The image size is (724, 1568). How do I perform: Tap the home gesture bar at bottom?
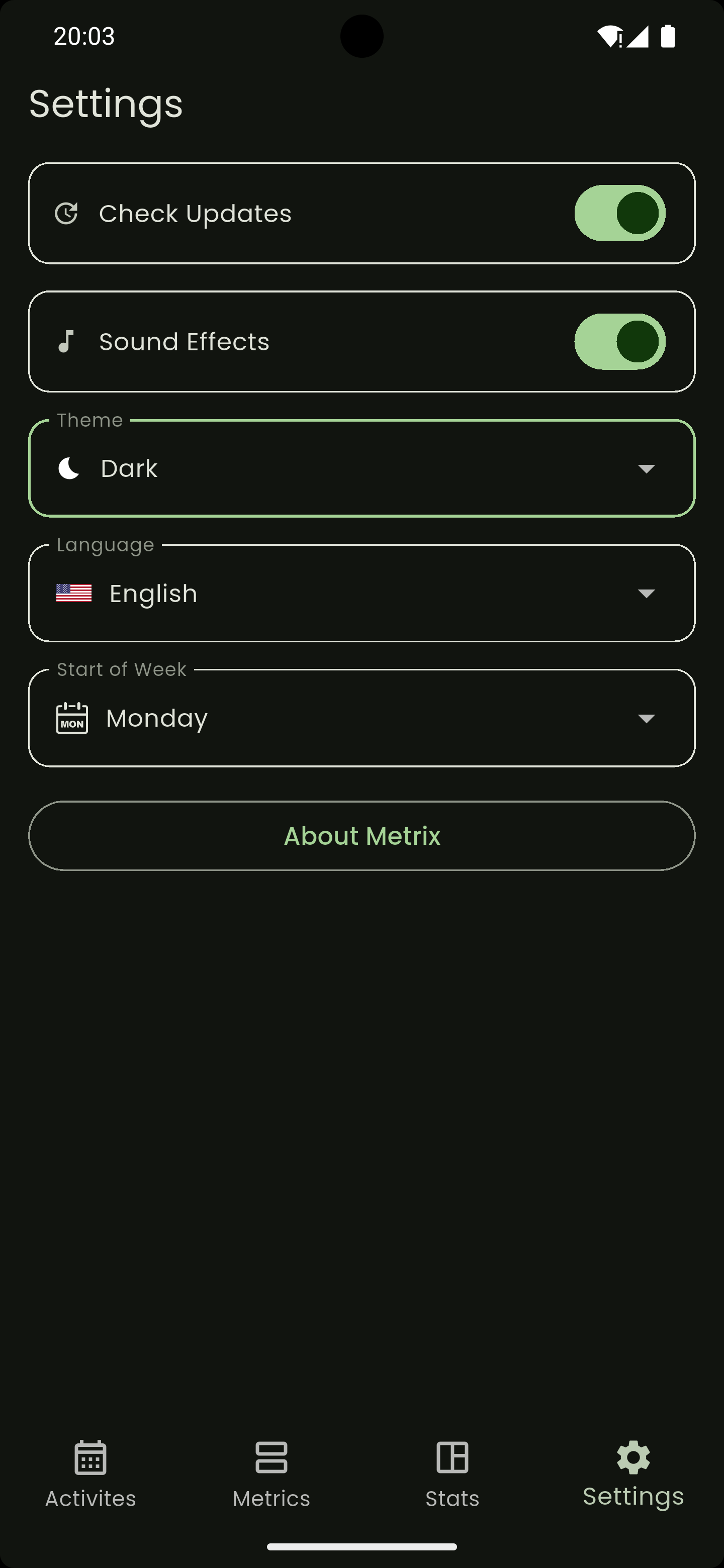[x=361, y=1547]
